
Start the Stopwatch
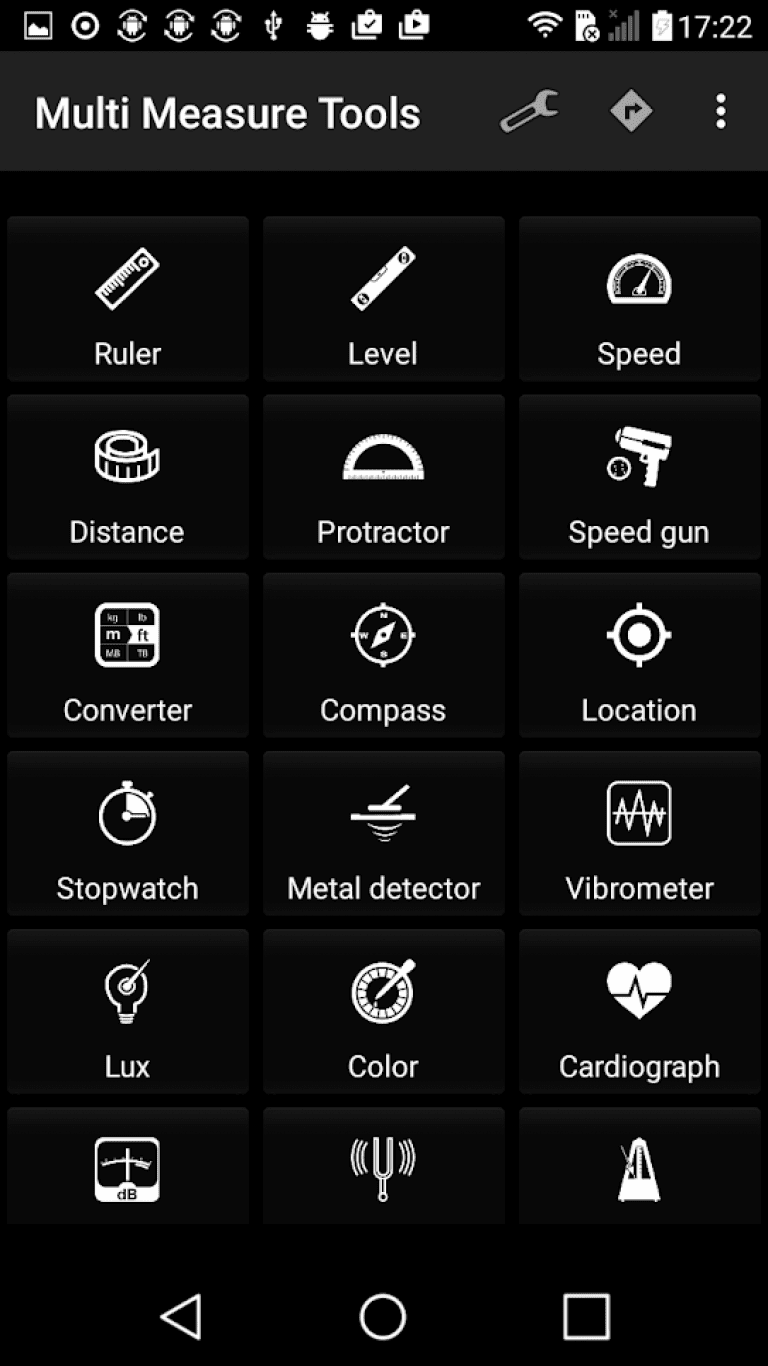[x=127, y=832]
